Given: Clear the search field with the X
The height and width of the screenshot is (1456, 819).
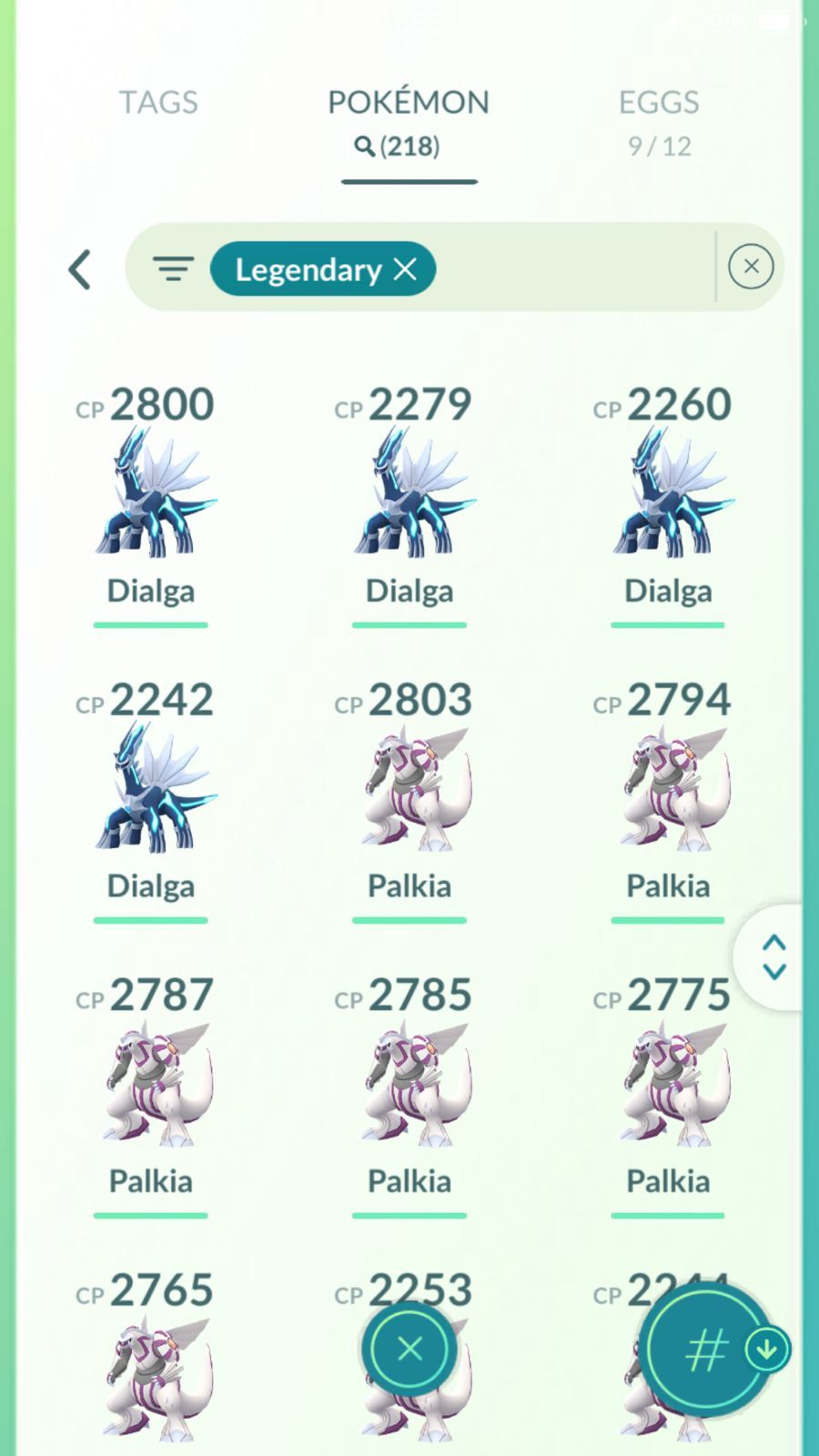Looking at the screenshot, I should pos(751,267).
